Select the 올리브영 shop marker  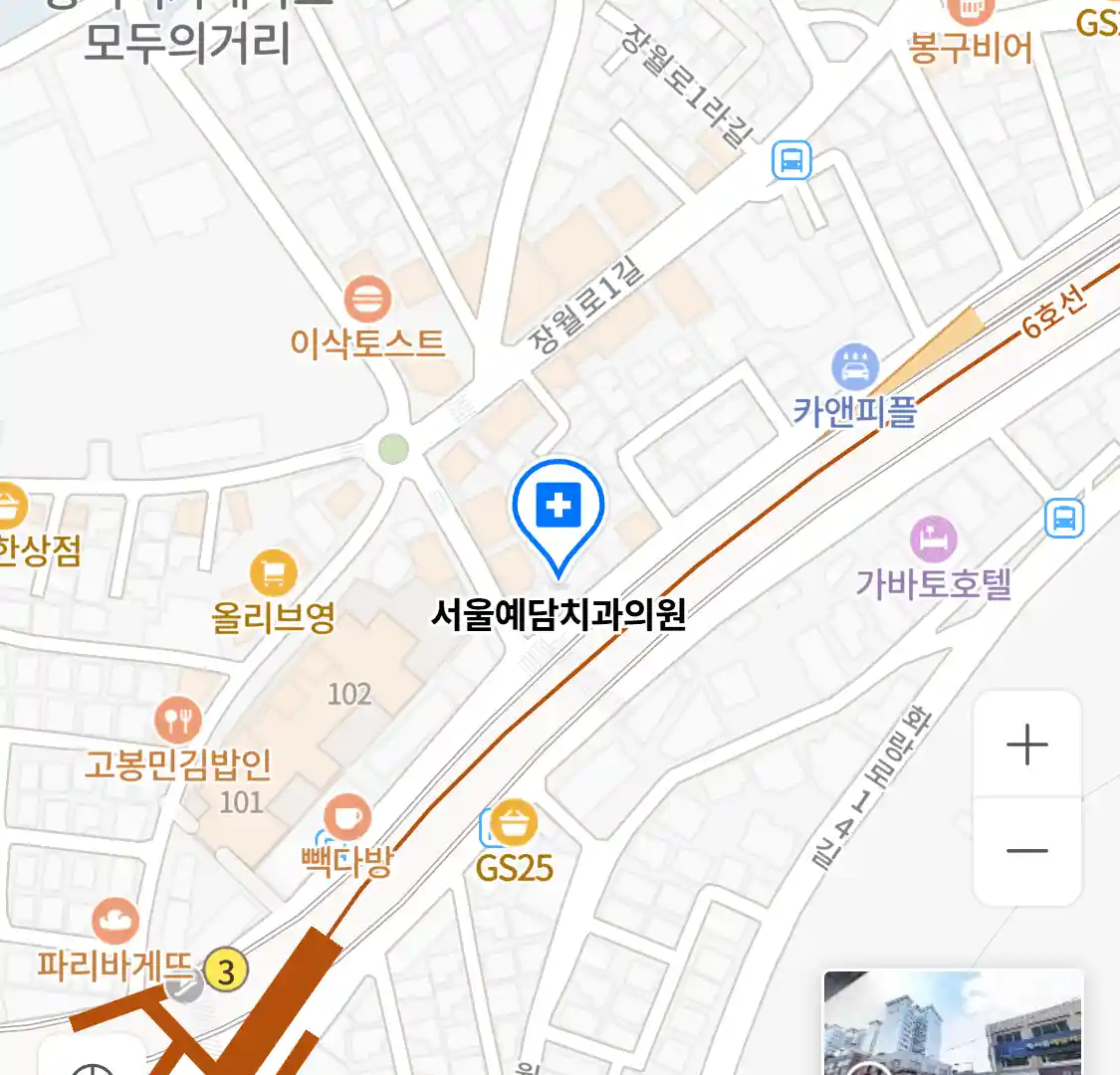pyautogui.click(x=274, y=573)
